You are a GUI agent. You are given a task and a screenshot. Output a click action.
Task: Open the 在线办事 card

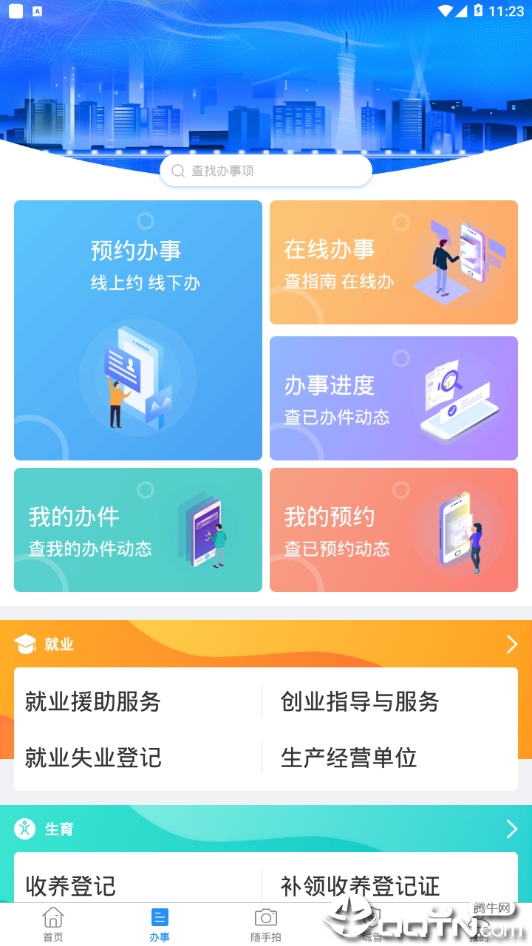(x=394, y=262)
